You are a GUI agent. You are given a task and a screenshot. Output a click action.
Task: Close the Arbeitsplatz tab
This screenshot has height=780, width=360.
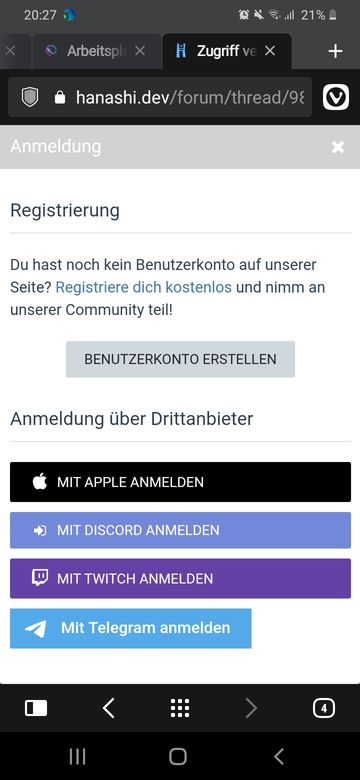[x=141, y=51]
